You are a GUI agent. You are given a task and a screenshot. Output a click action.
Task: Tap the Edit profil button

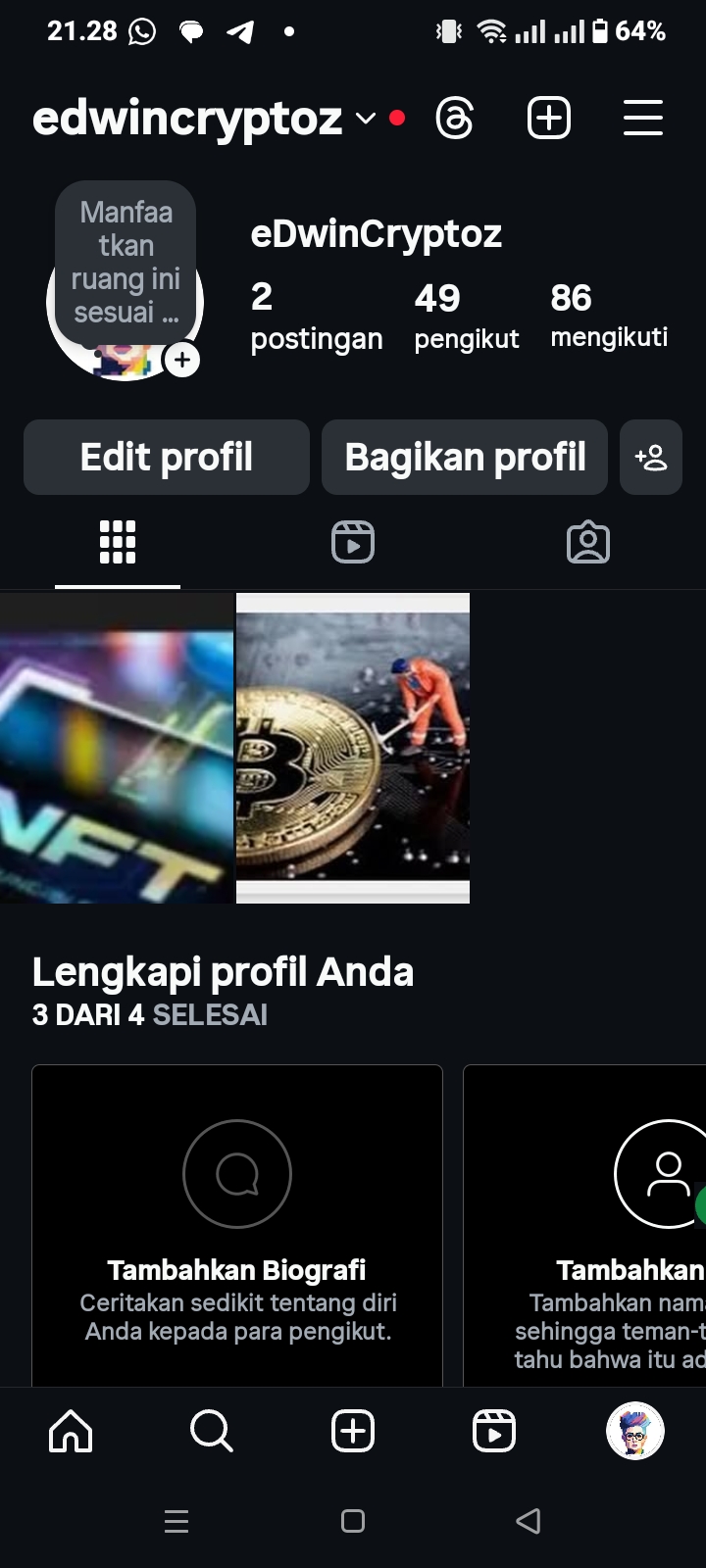[x=167, y=458]
